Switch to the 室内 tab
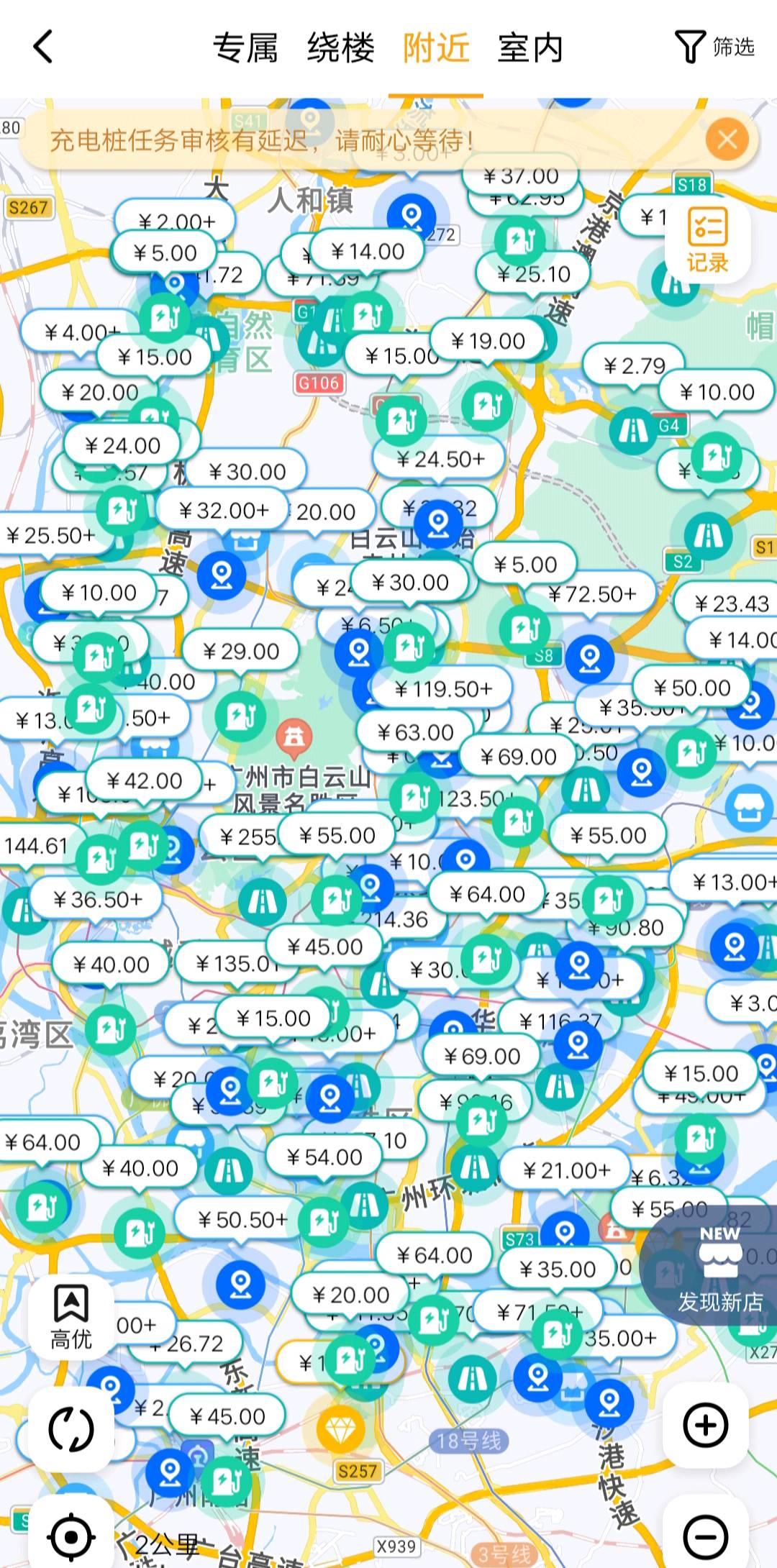This screenshot has height=1568, width=777. pyautogui.click(x=530, y=49)
